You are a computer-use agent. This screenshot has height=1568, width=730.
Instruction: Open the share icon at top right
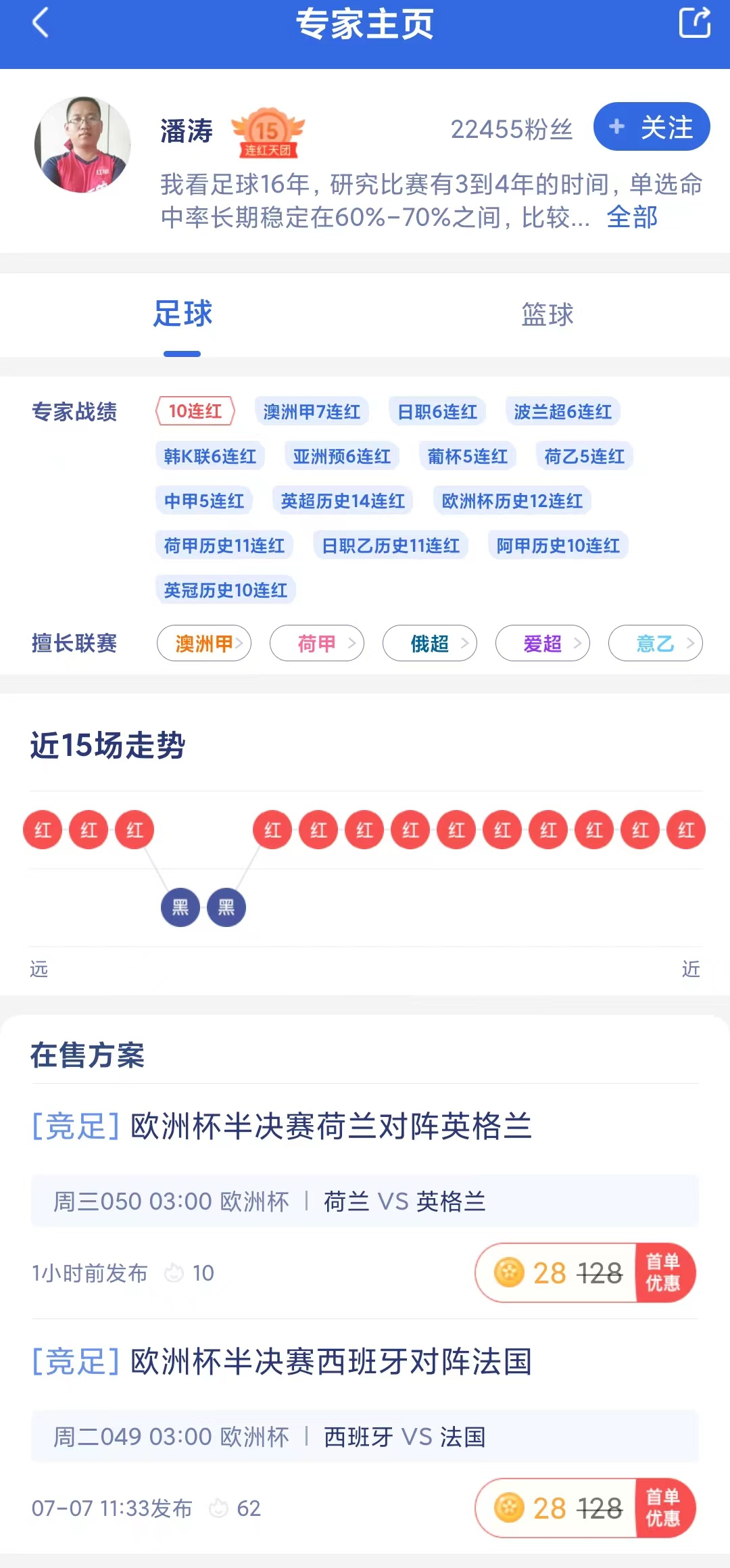[x=693, y=24]
